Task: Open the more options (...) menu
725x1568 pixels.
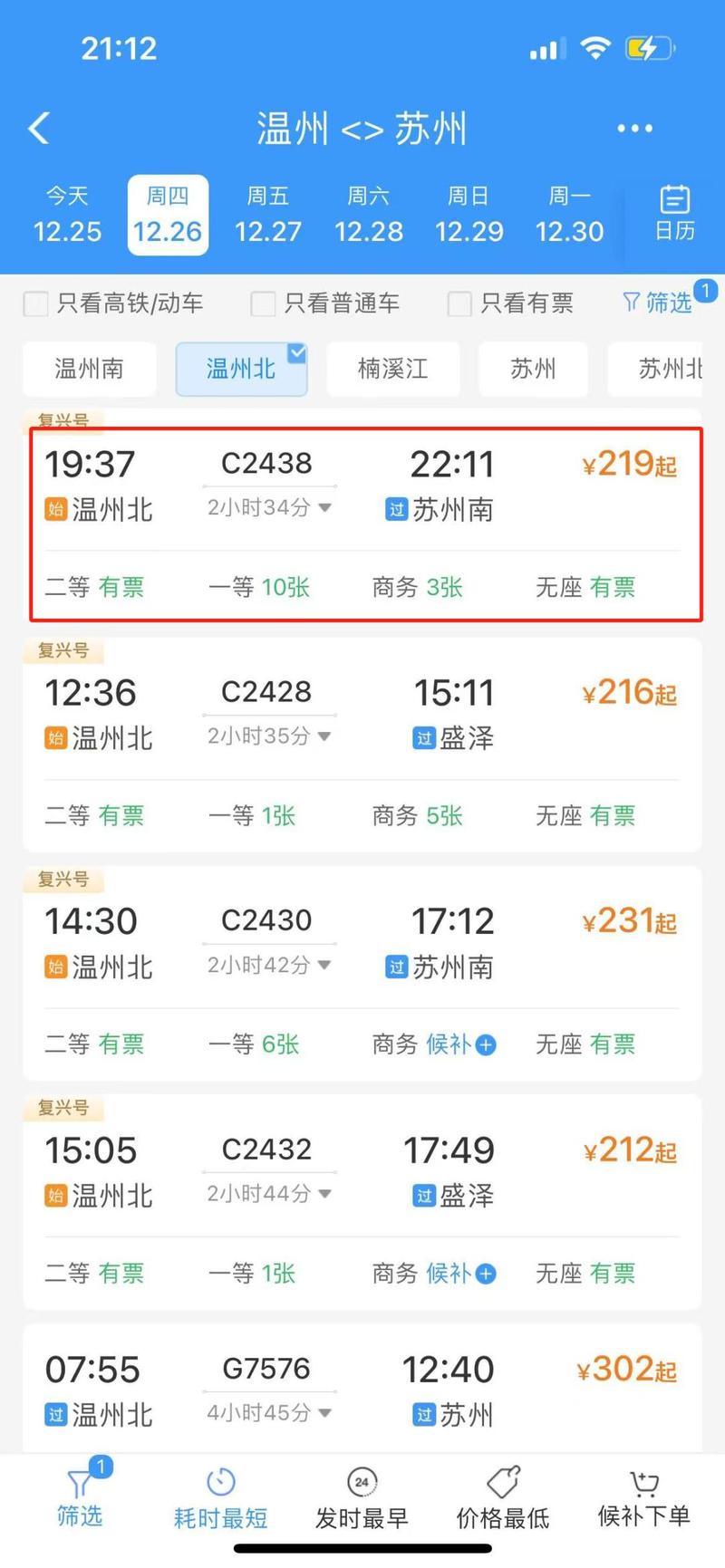Action: [x=633, y=128]
